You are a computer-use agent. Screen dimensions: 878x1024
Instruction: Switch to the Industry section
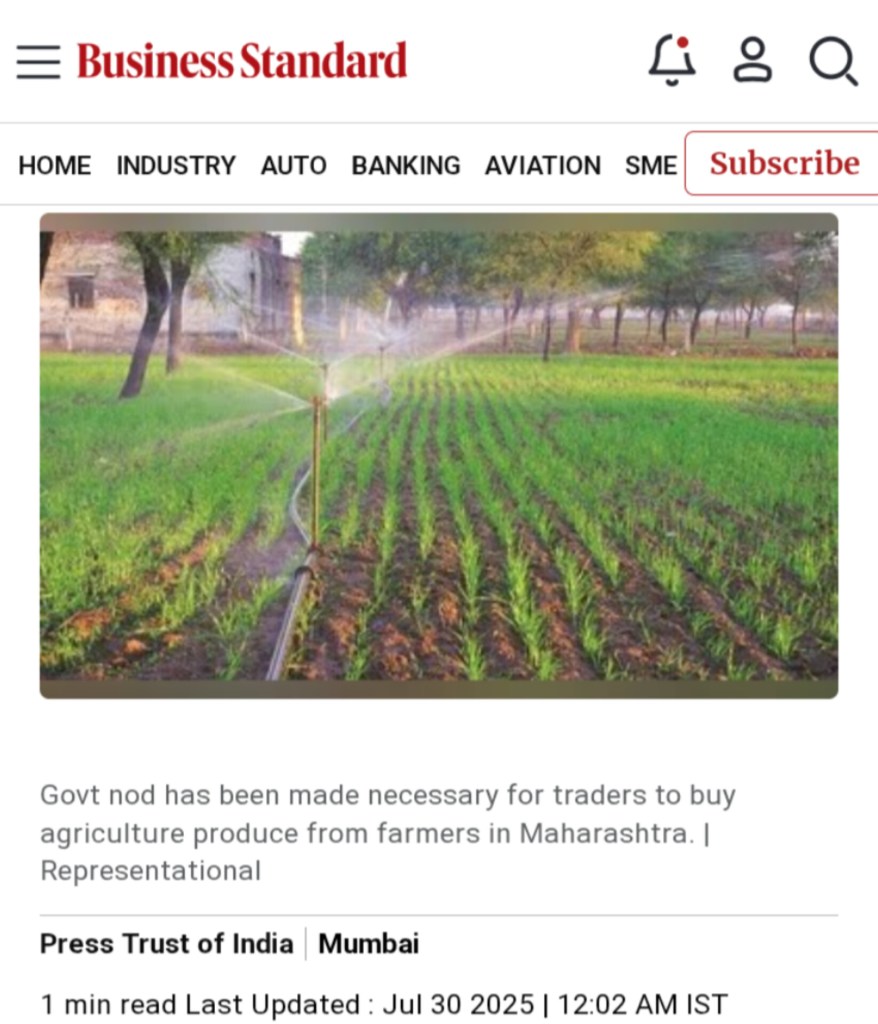coord(176,165)
